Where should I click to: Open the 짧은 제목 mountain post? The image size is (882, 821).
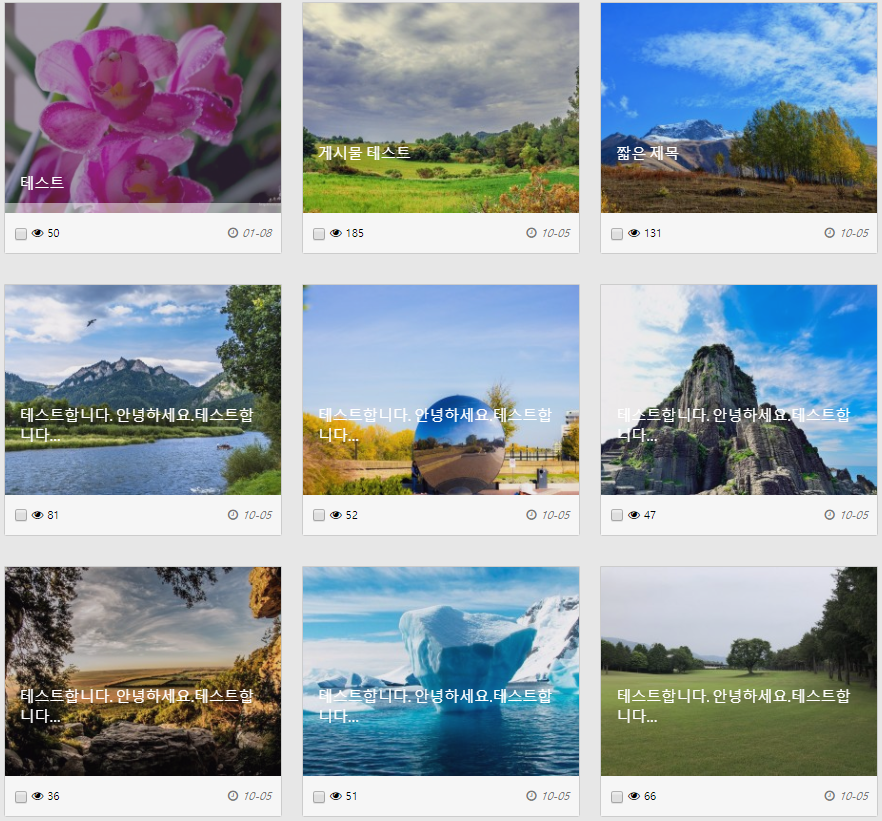click(738, 107)
